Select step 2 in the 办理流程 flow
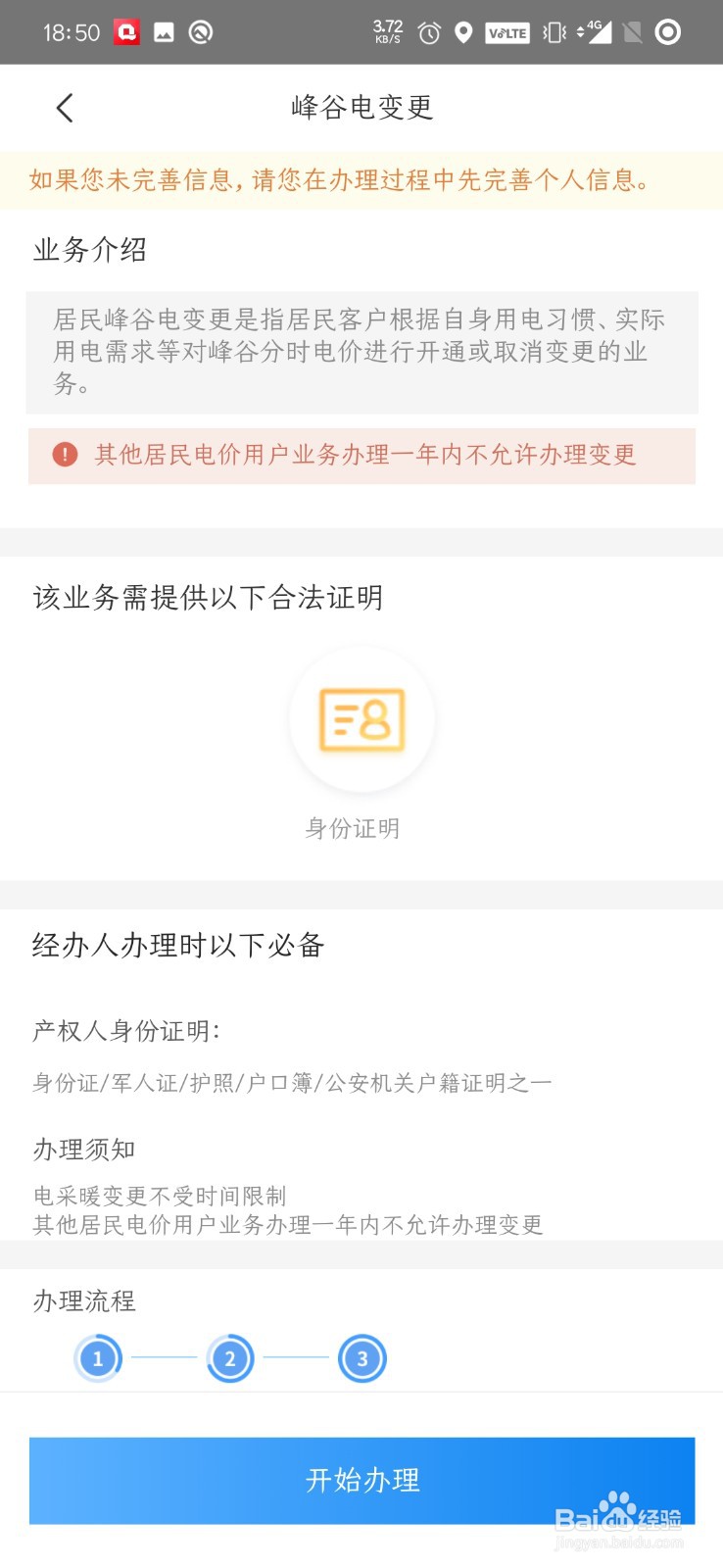This screenshot has height=1568, width=723. pos(230,1359)
